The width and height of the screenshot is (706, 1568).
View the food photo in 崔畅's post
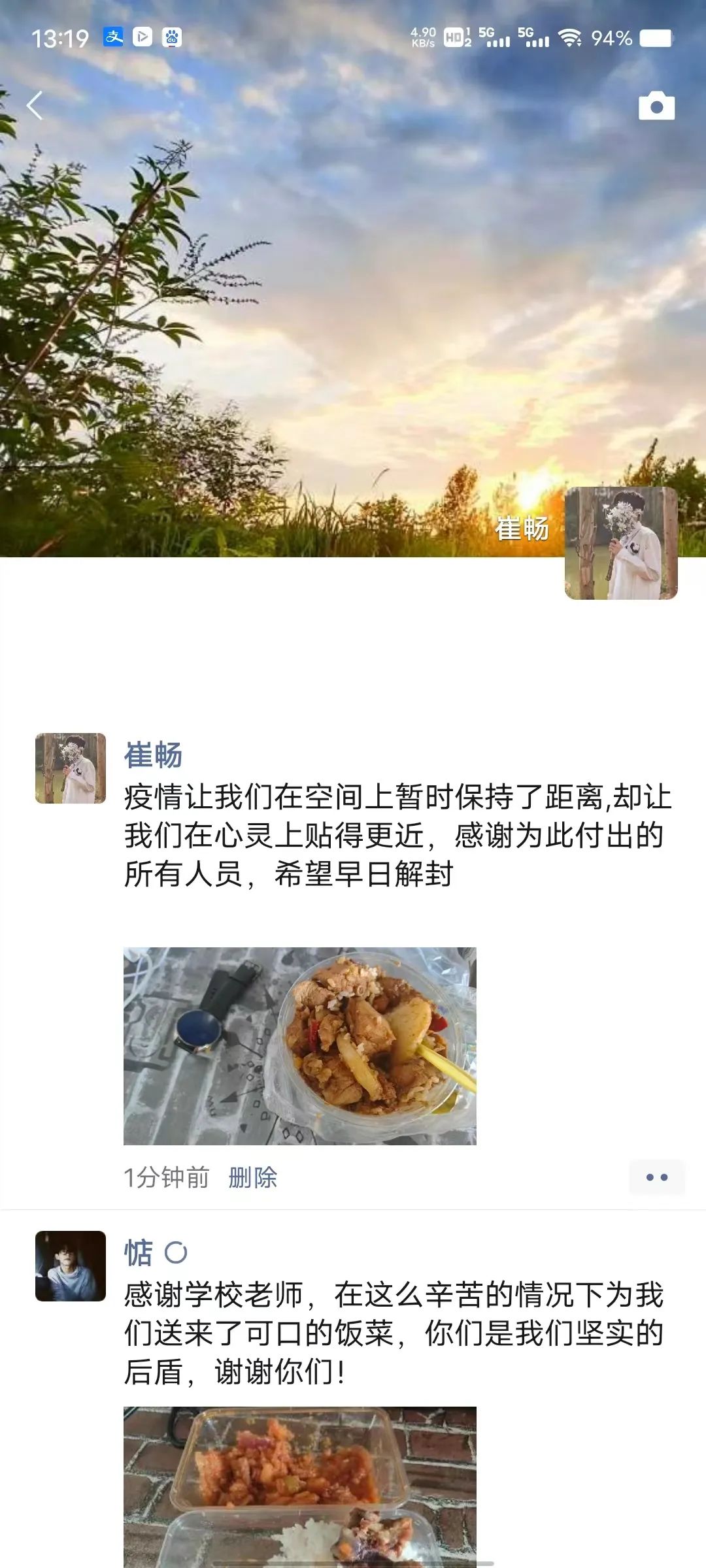pyautogui.click(x=300, y=1046)
